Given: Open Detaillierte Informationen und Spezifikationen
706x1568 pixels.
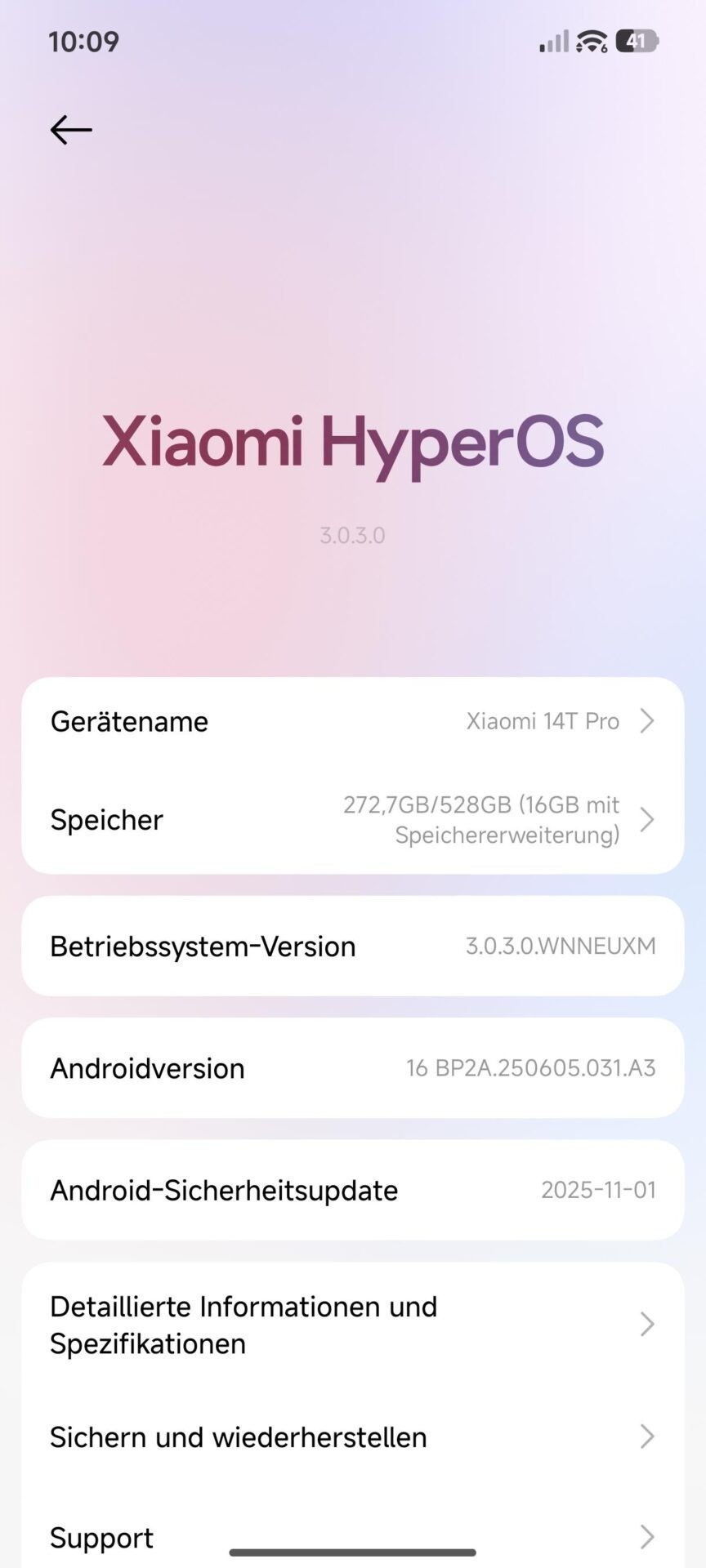Looking at the screenshot, I should 352,1325.
